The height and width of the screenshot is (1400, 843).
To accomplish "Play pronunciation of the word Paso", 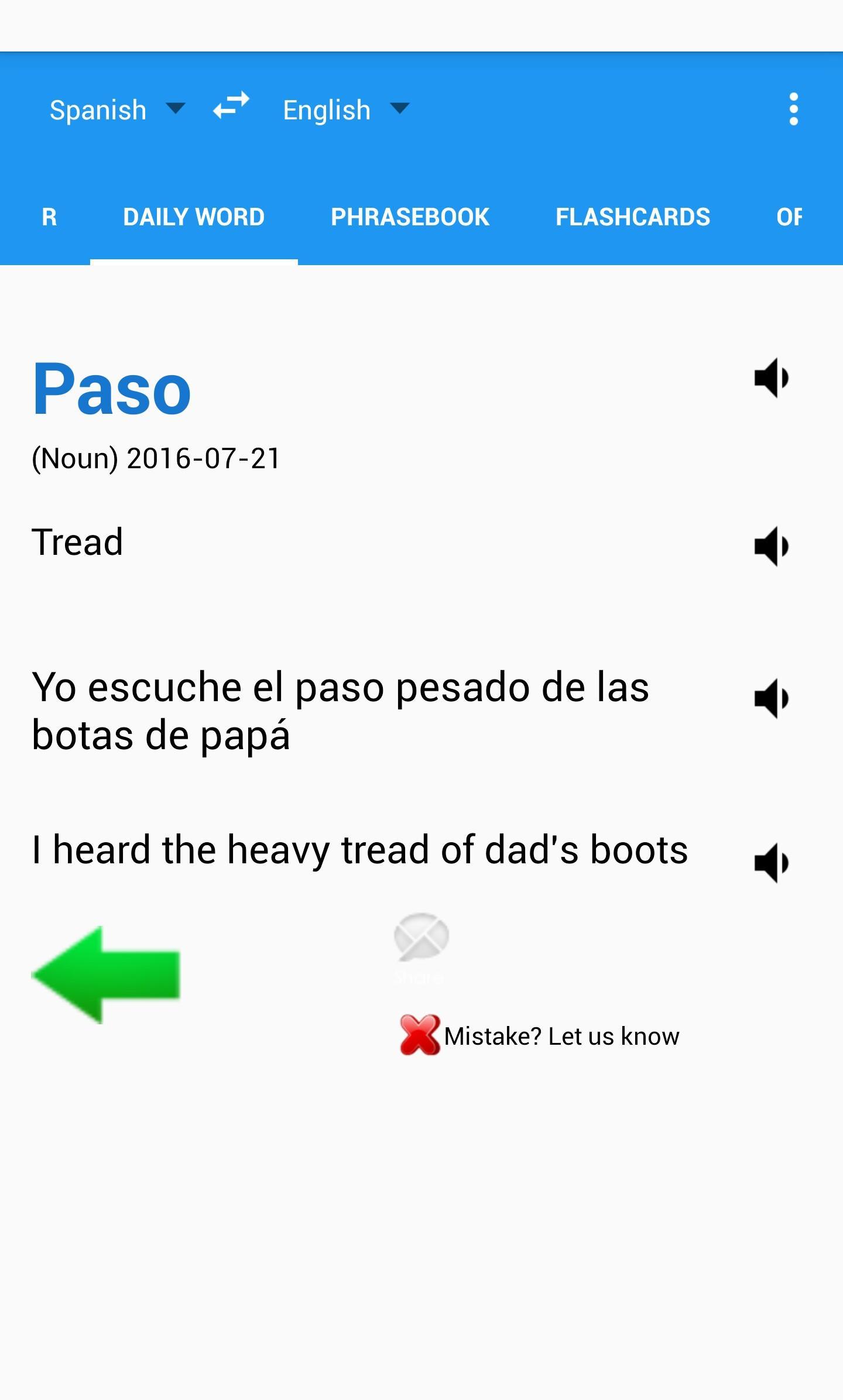I will pyautogui.click(x=771, y=378).
